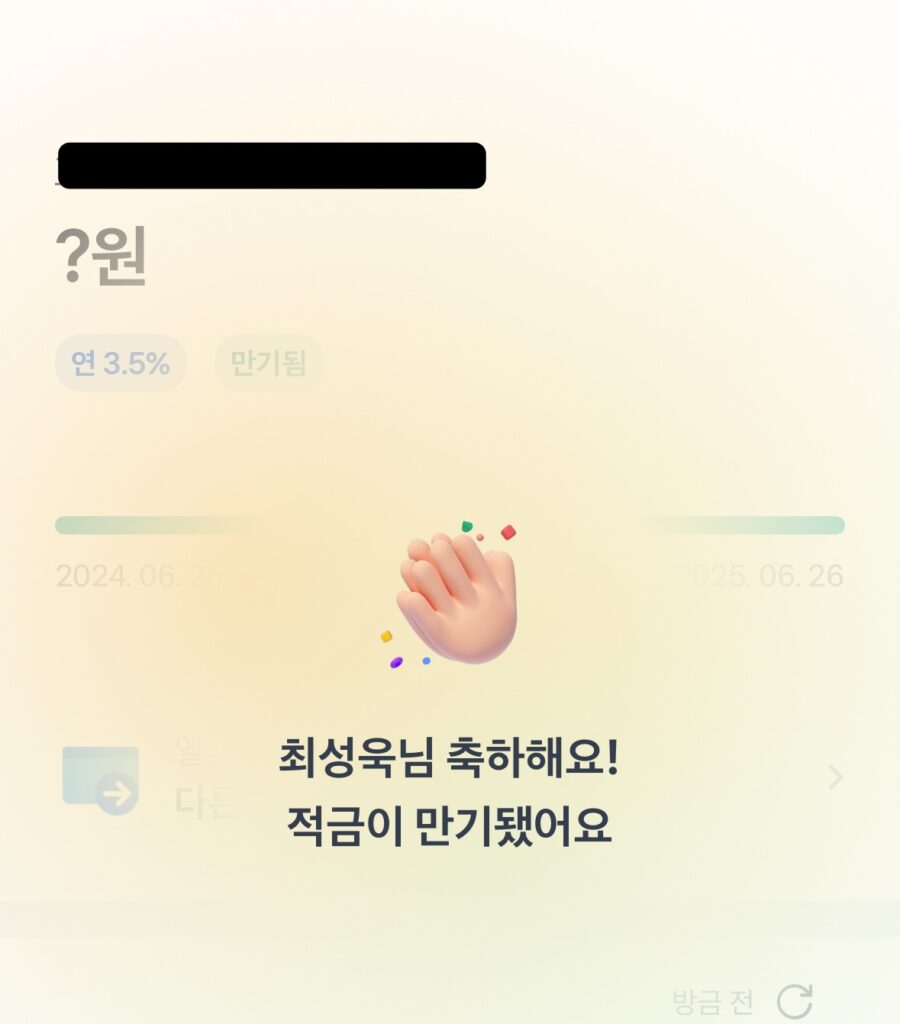900x1024 pixels.
Task: Refresh the balance updated 방금 전
Action: (795, 1001)
